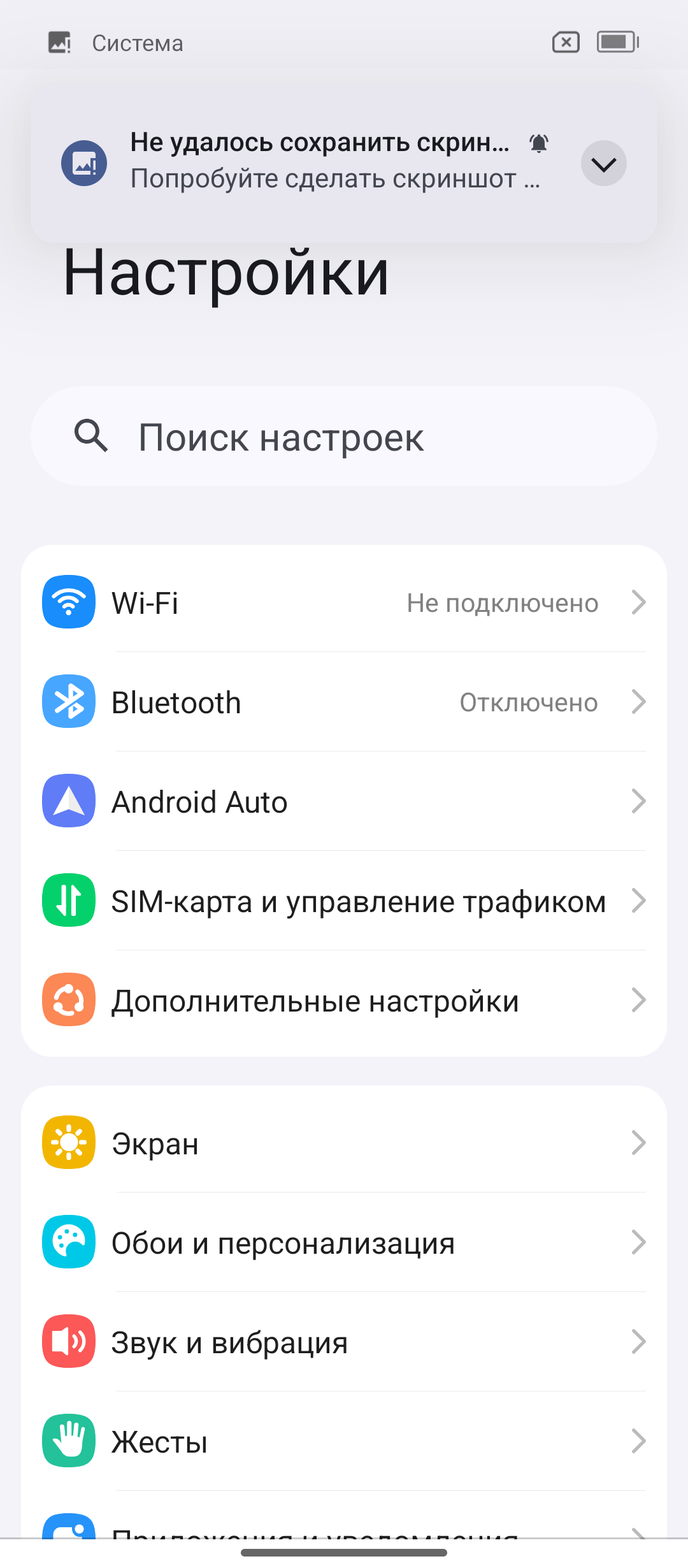Open Звук и вибрация settings
The width and height of the screenshot is (688, 1568).
[x=344, y=1342]
